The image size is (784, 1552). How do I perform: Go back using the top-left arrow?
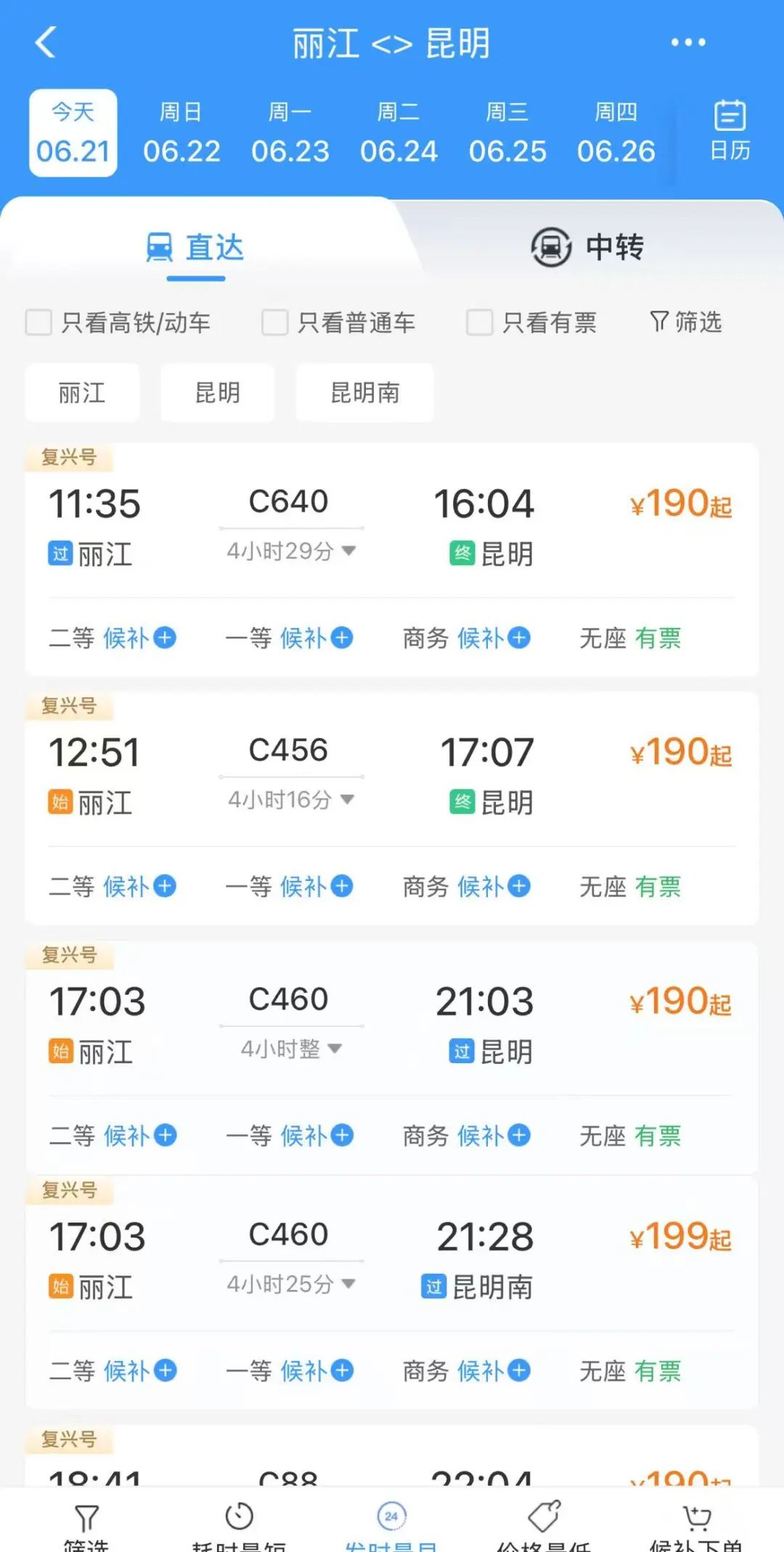[46, 42]
